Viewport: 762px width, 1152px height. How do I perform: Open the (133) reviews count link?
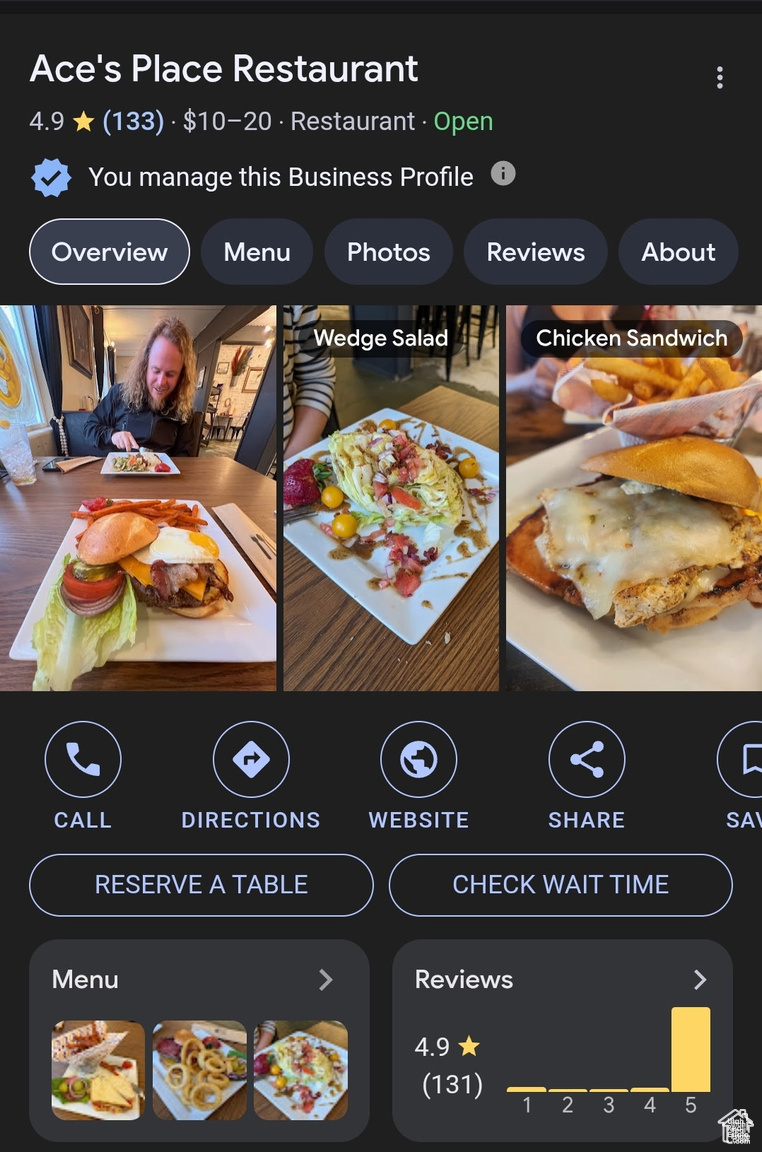click(134, 120)
